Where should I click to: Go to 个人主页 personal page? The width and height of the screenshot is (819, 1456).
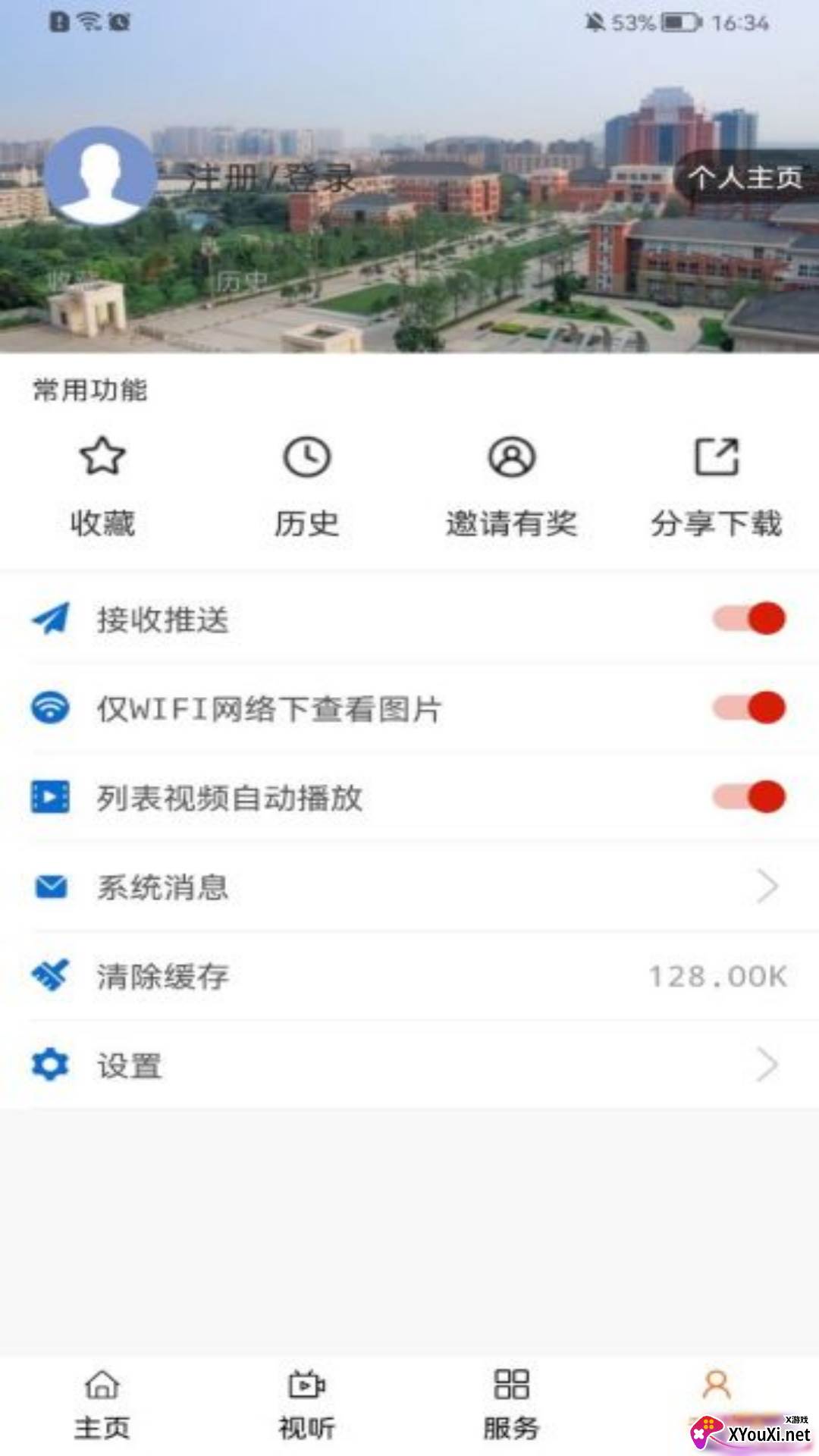click(x=745, y=178)
